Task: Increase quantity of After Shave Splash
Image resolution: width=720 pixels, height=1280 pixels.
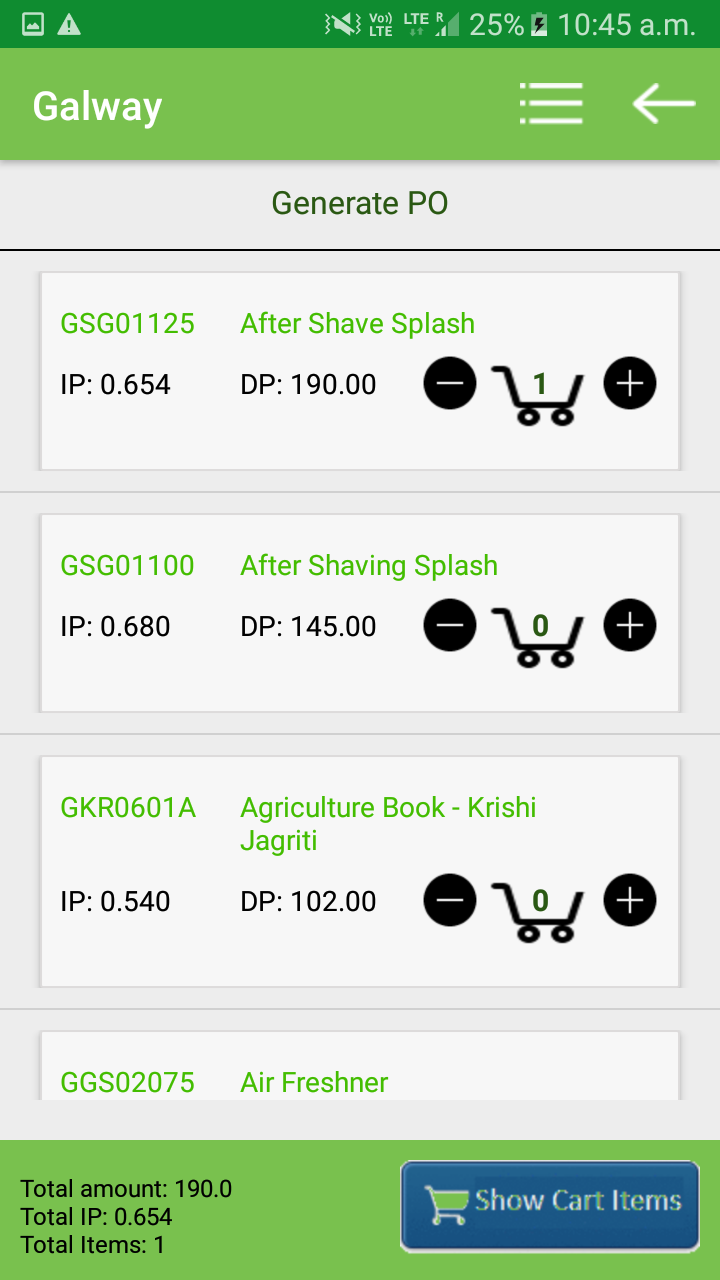Action: click(x=630, y=383)
